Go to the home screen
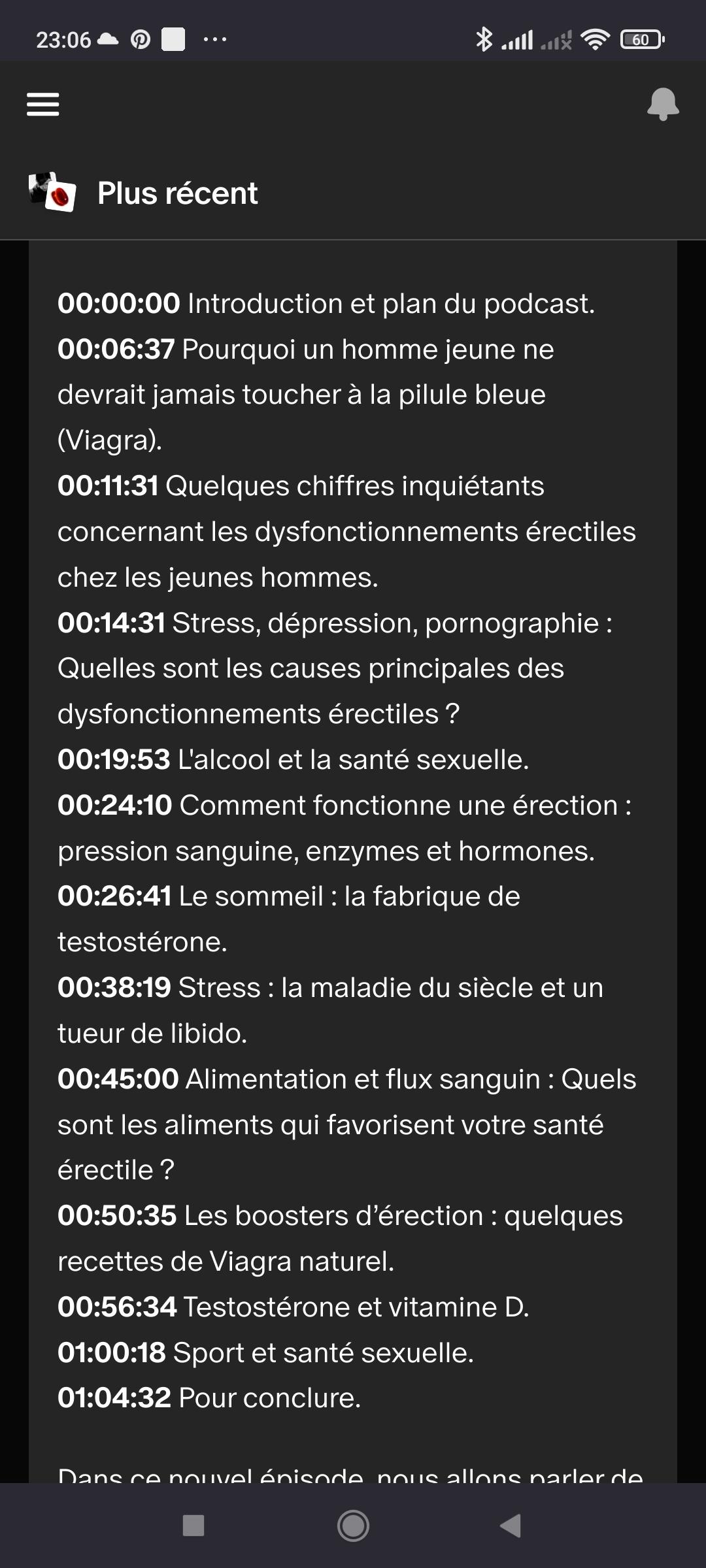Viewport: 706px width, 1568px height. tap(353, 1526)
